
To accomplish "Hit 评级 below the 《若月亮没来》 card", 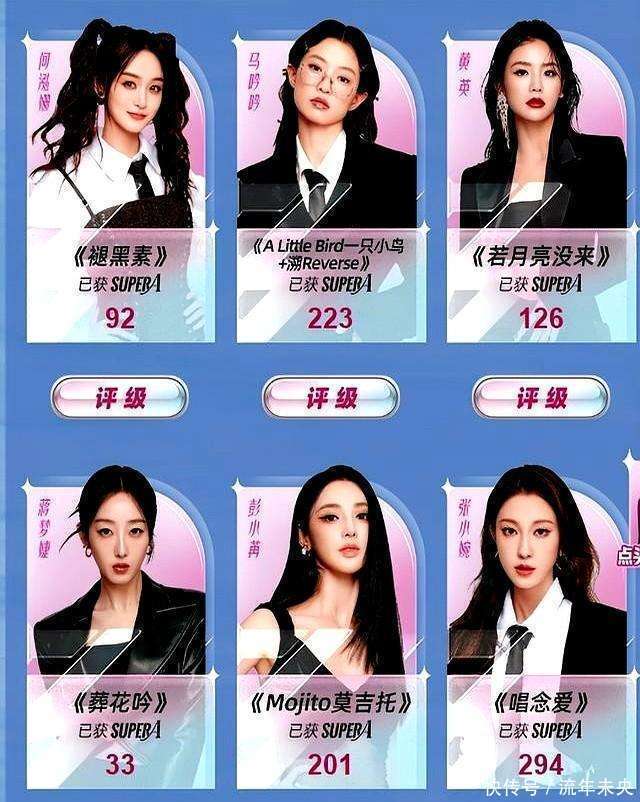I will pyautogui.click(x=540, y=397).
